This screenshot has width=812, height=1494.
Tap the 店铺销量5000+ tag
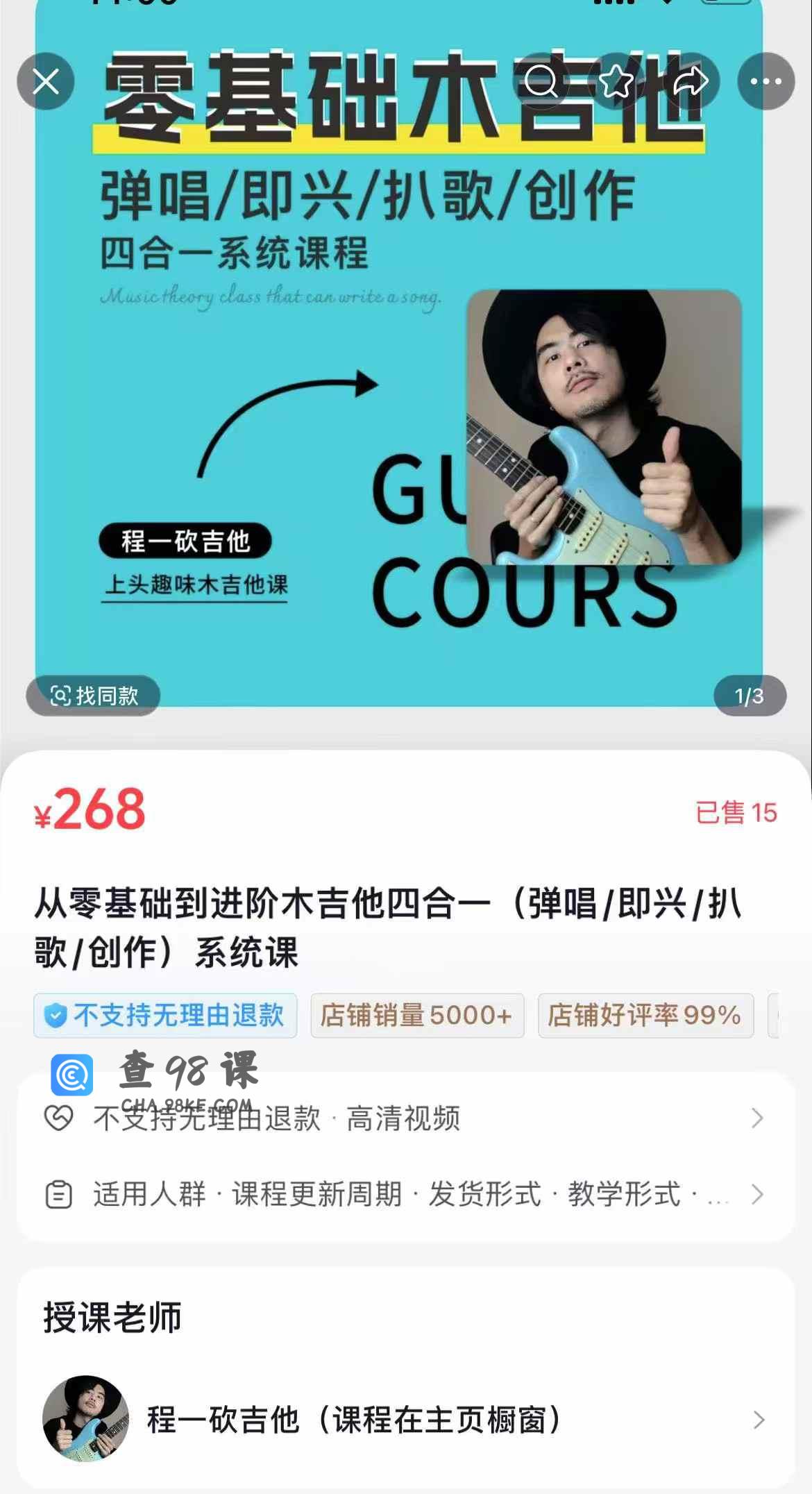point(417,1015)
